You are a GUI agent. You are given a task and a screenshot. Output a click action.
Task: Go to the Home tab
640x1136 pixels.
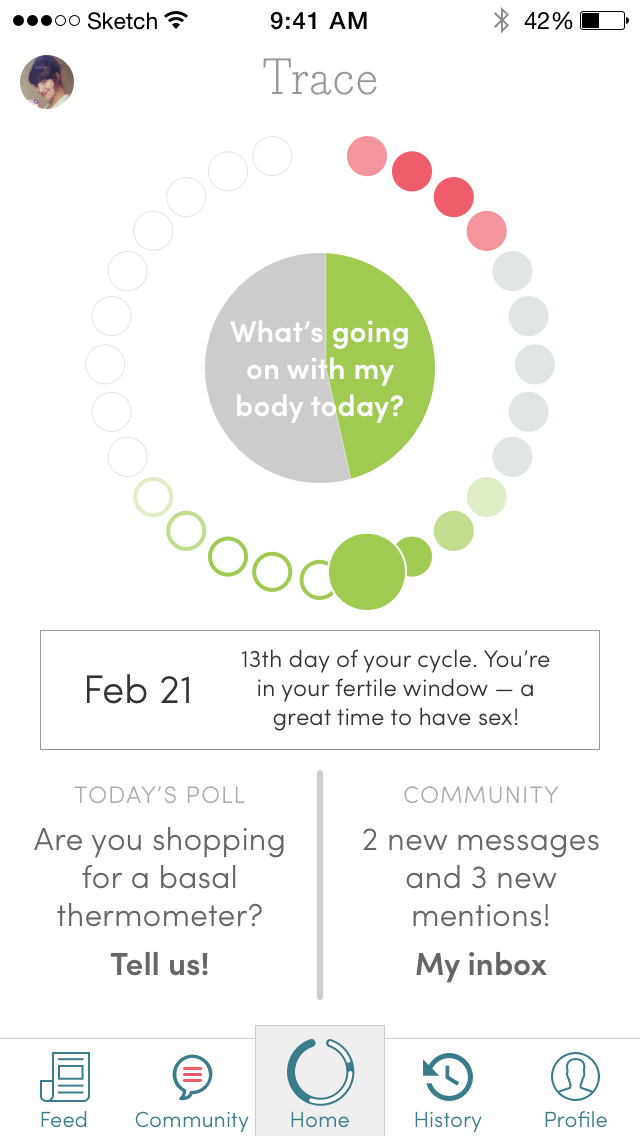320,1087
